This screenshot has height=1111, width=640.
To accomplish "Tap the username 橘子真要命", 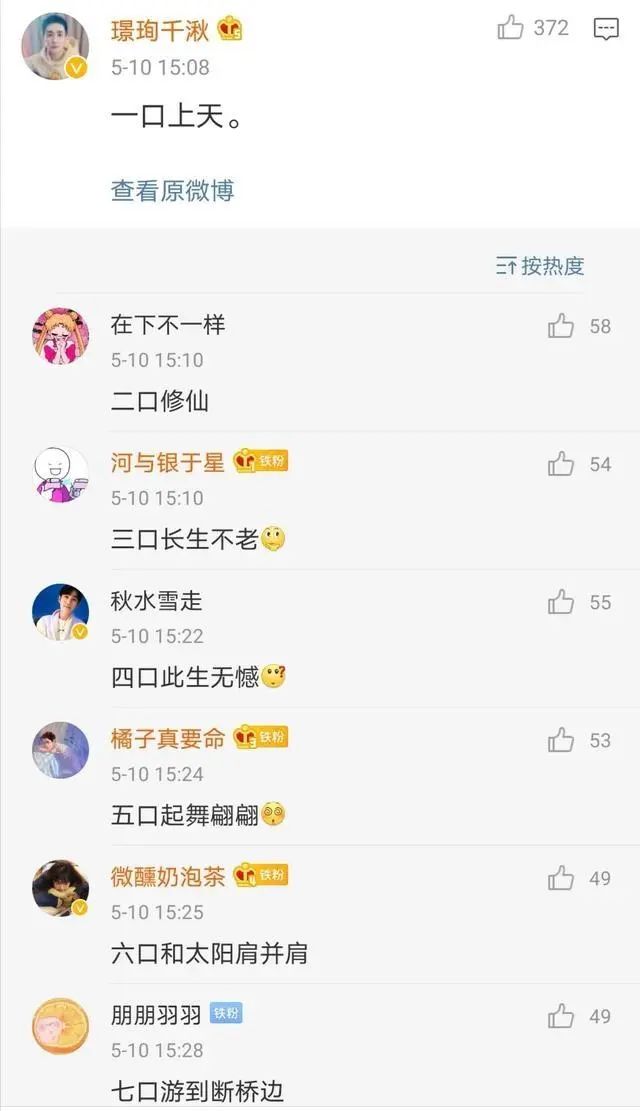I will pyautogui.click(x=167, y=738).
